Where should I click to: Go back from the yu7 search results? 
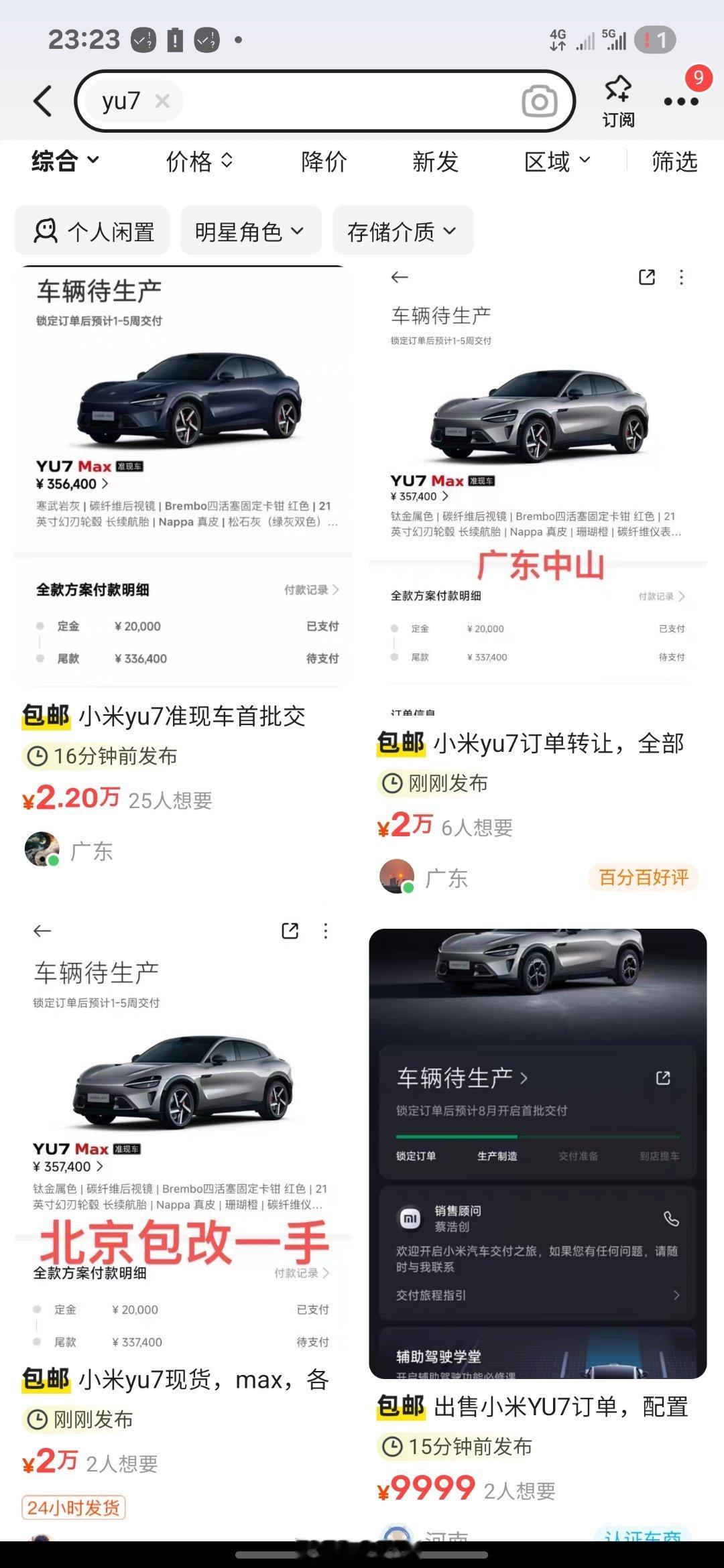coord(43,101)
